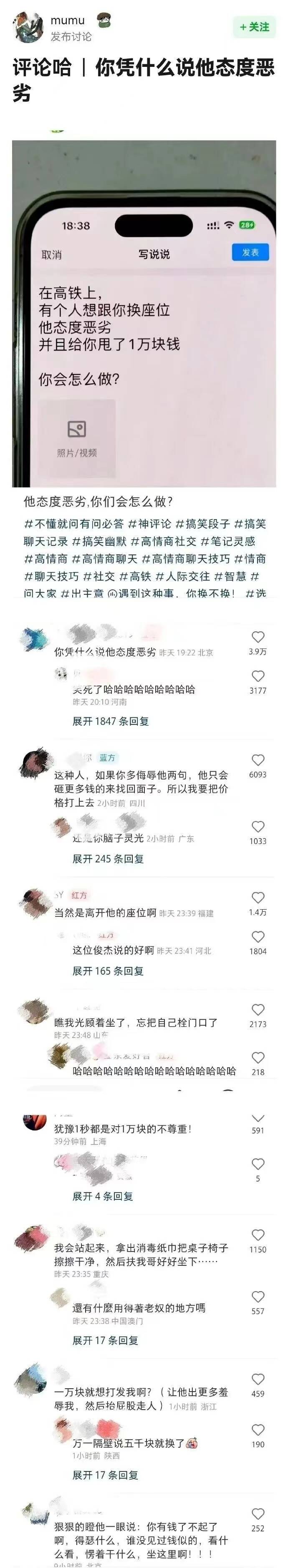
Task: Expand 4 replies
Action: 102,1196
